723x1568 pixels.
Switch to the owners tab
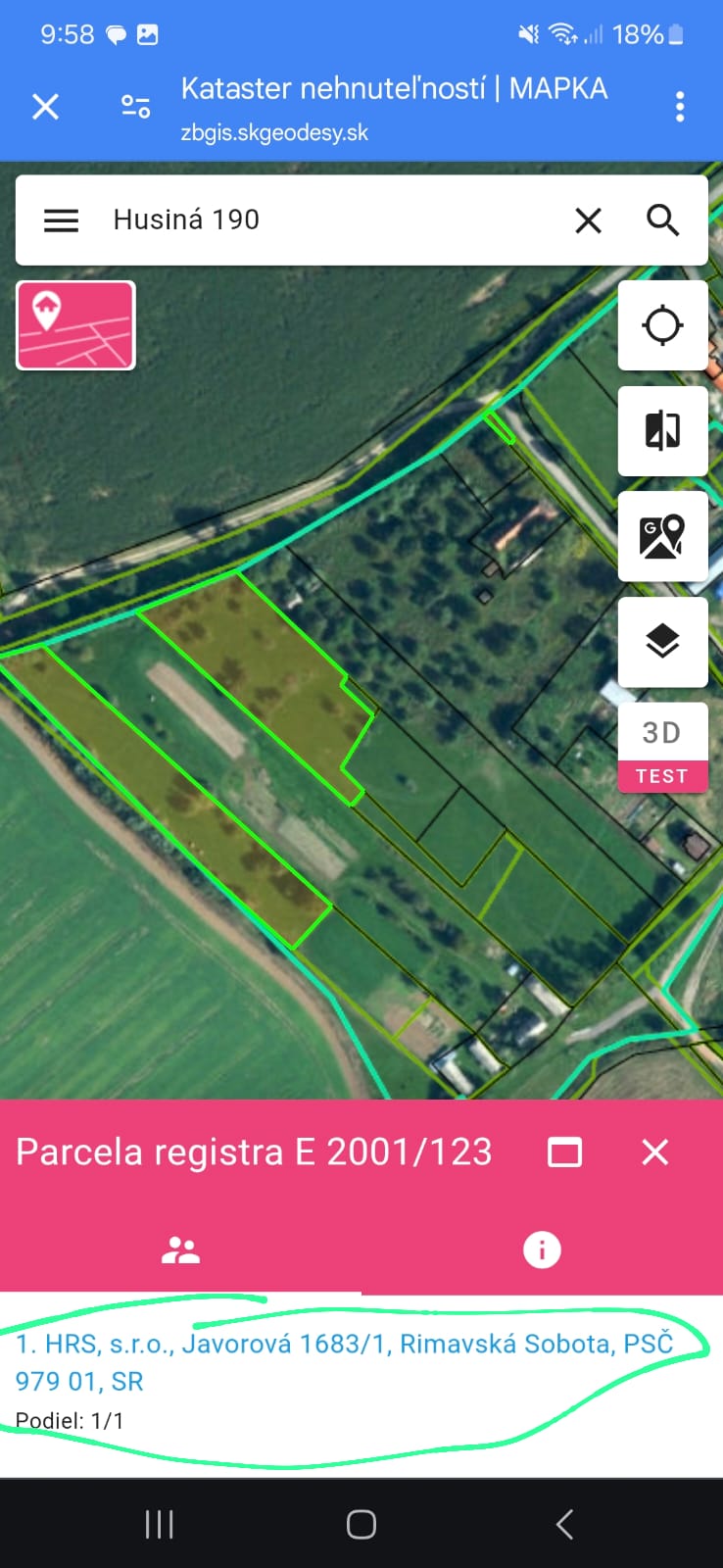(180, 1250)
